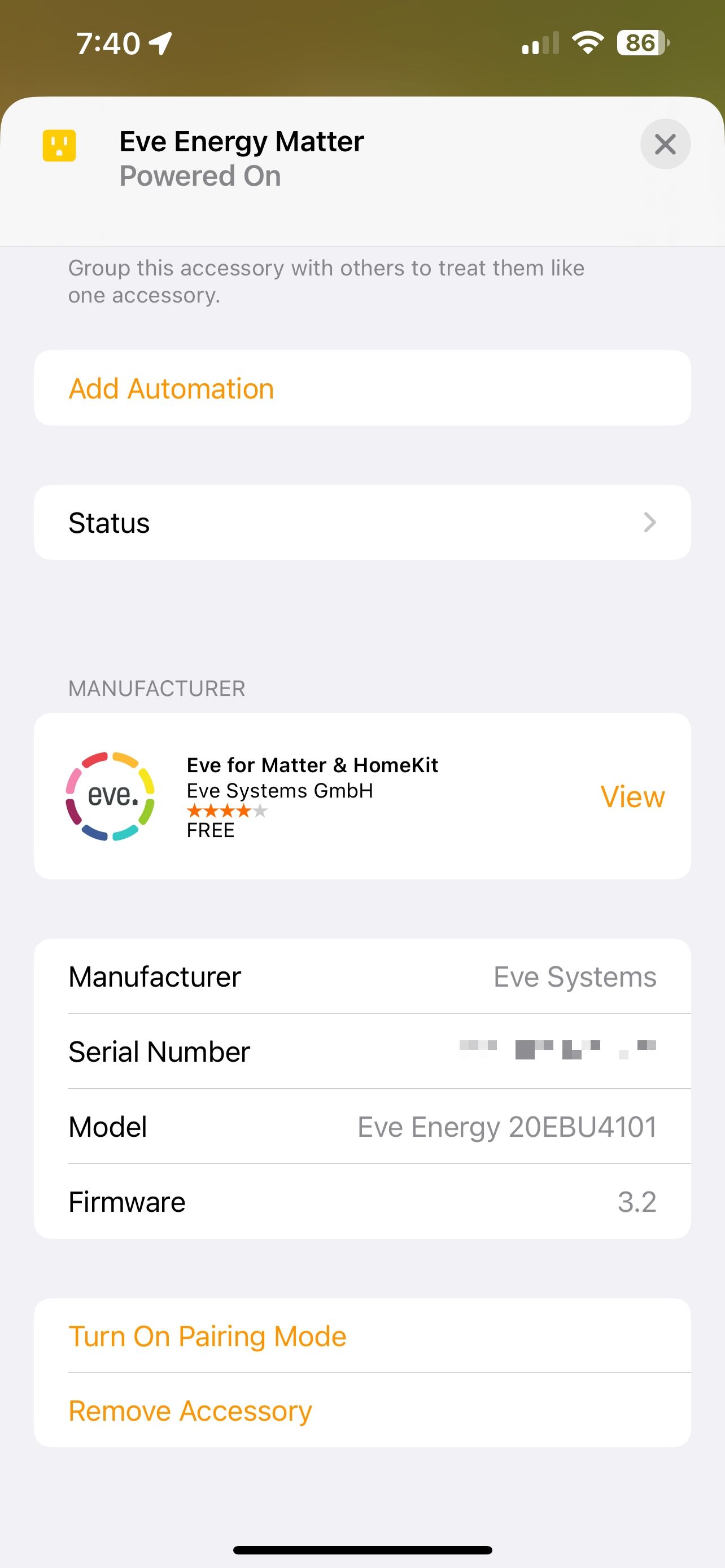Close the Eve Energy Matter settings sheet

pyautogui.click(x=665, y=144)
